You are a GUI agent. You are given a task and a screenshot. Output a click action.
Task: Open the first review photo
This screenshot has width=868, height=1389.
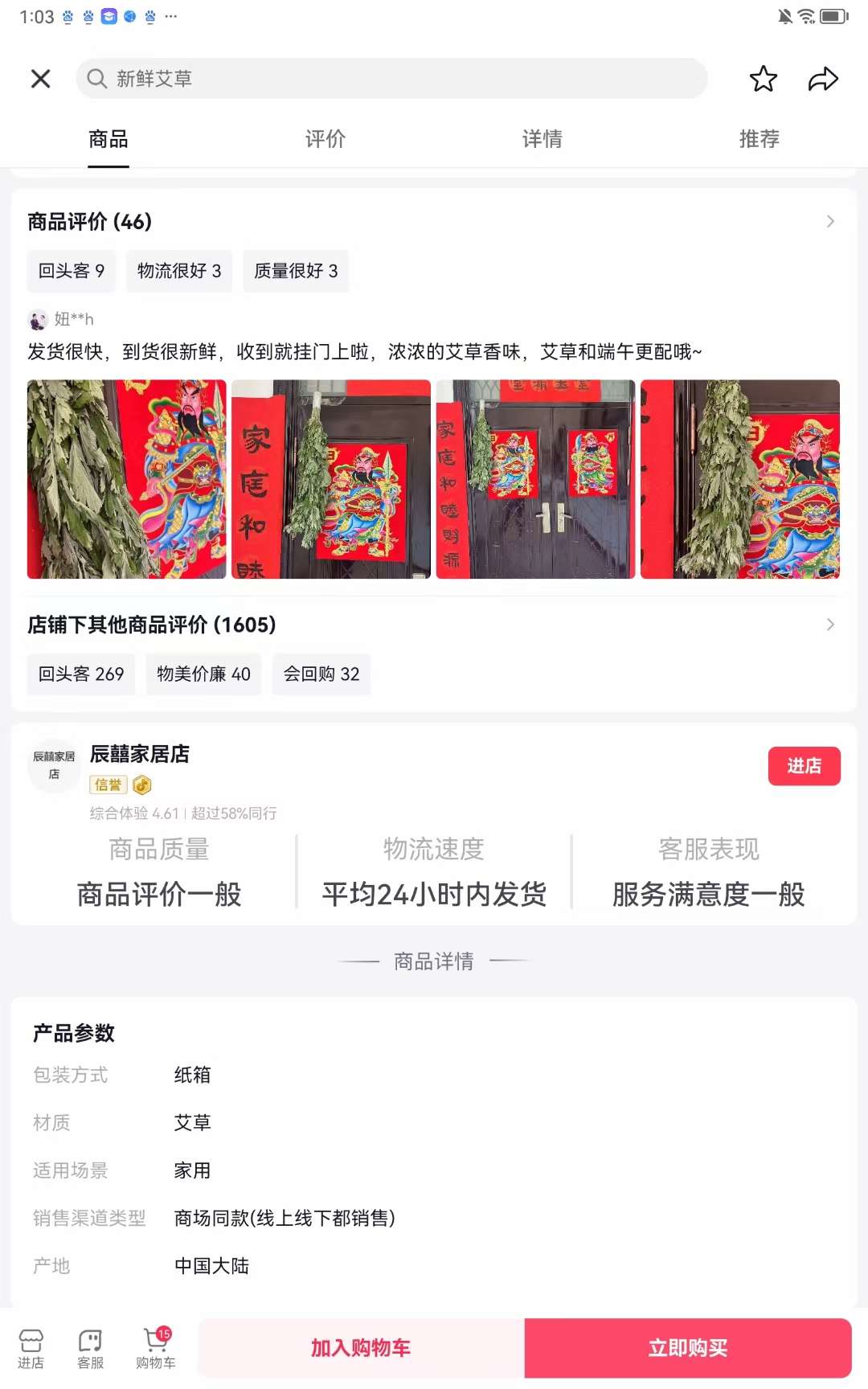tap(127, 479)
